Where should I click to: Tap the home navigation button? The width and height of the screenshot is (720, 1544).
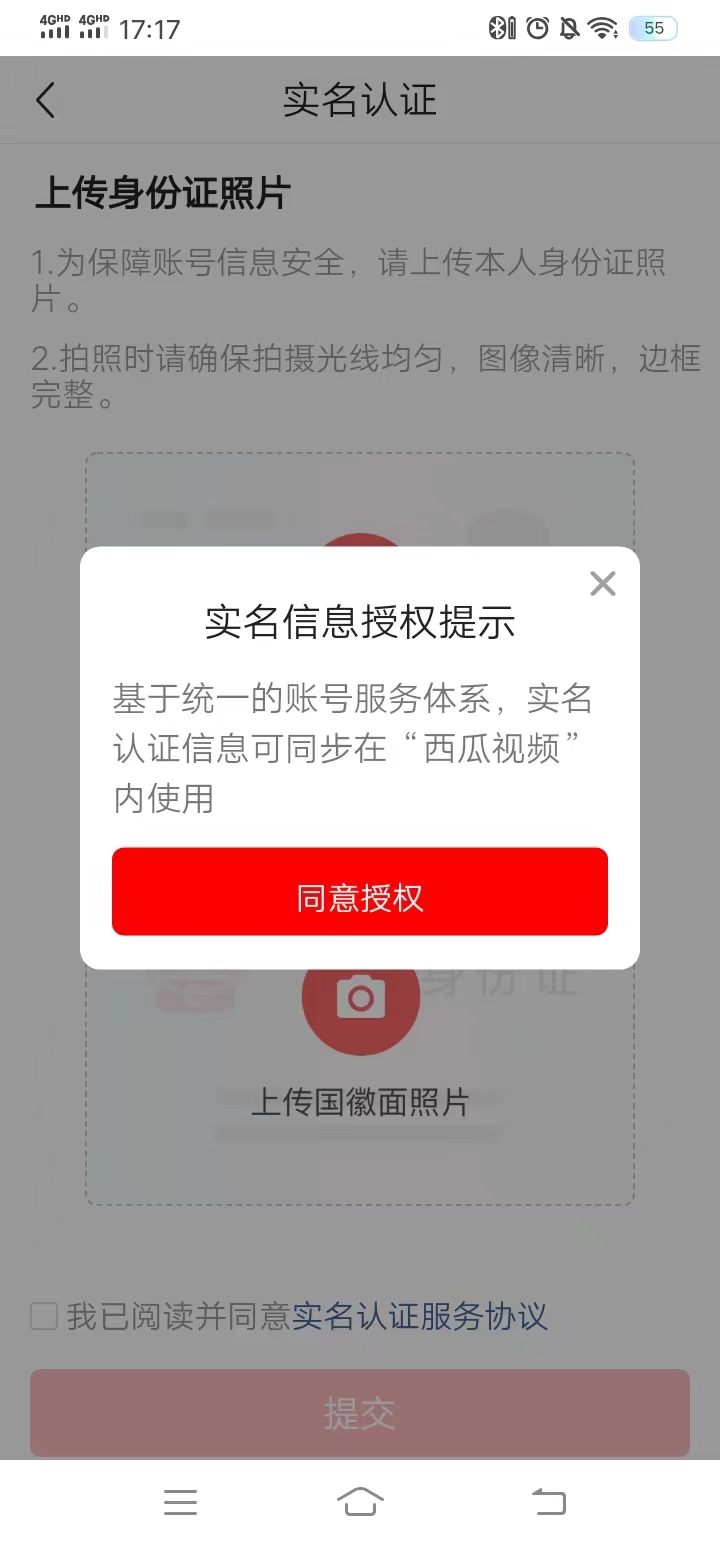360,1501
